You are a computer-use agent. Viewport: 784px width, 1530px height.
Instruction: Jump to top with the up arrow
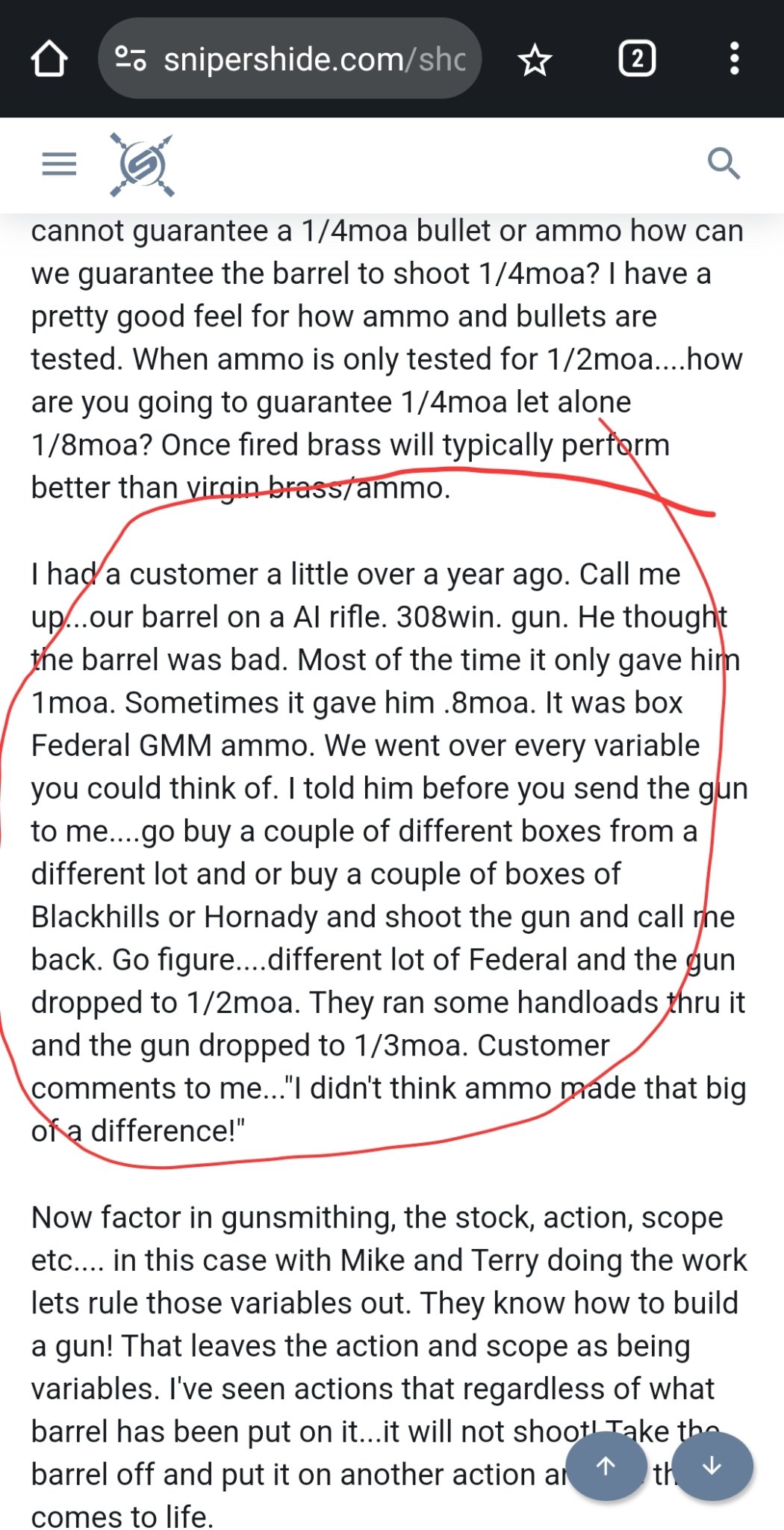tap(606, 1466)
